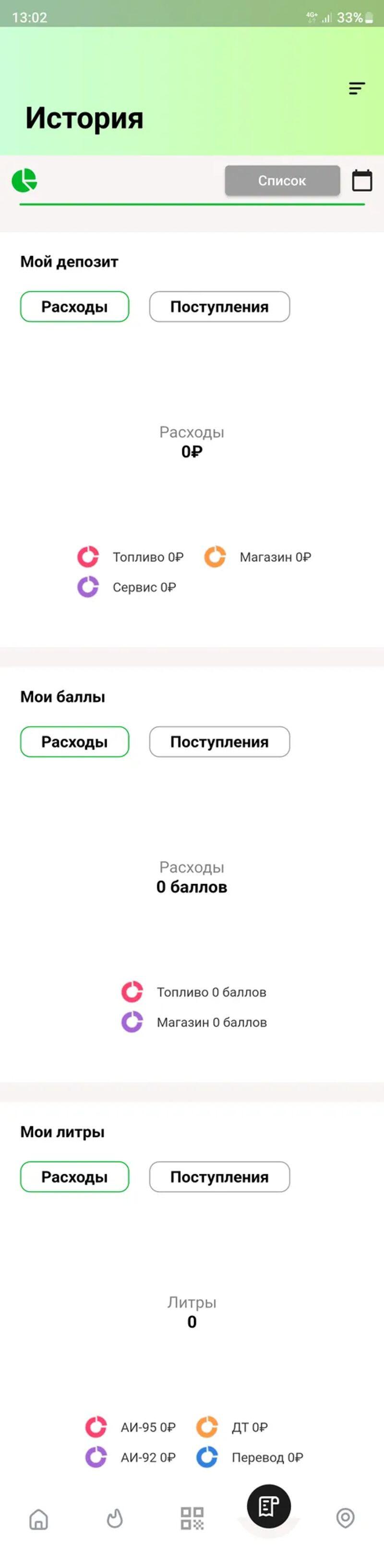Select Расходы under Мои литры

pos(74,1177)
